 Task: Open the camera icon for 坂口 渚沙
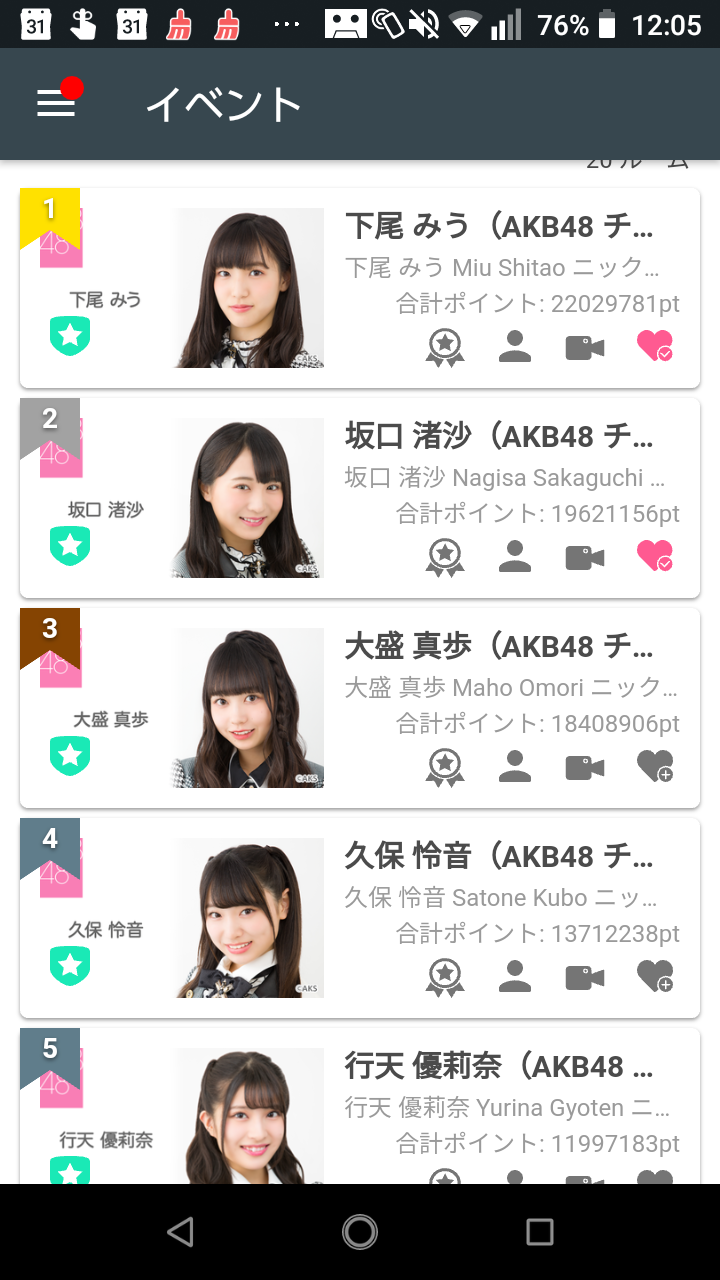coord(585,557)
